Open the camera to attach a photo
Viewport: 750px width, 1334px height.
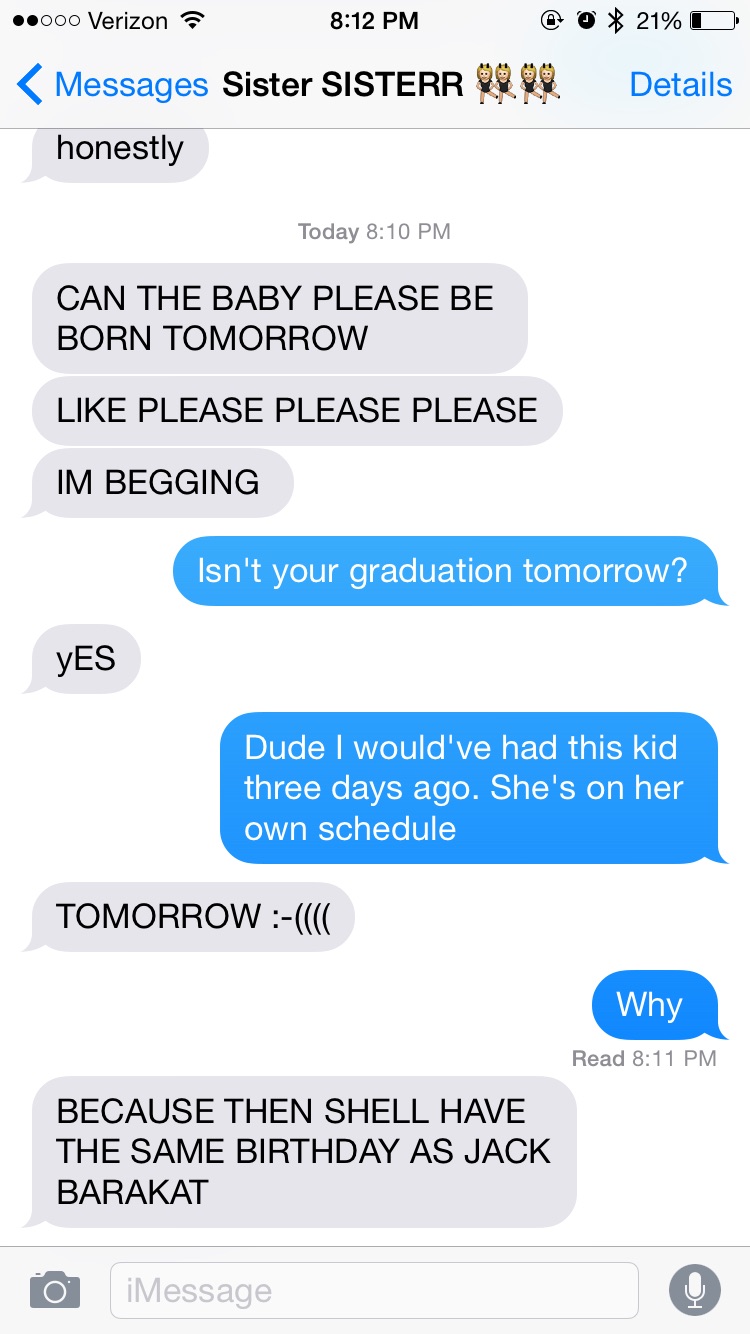pyautogui.click(x=54, y=1290)
